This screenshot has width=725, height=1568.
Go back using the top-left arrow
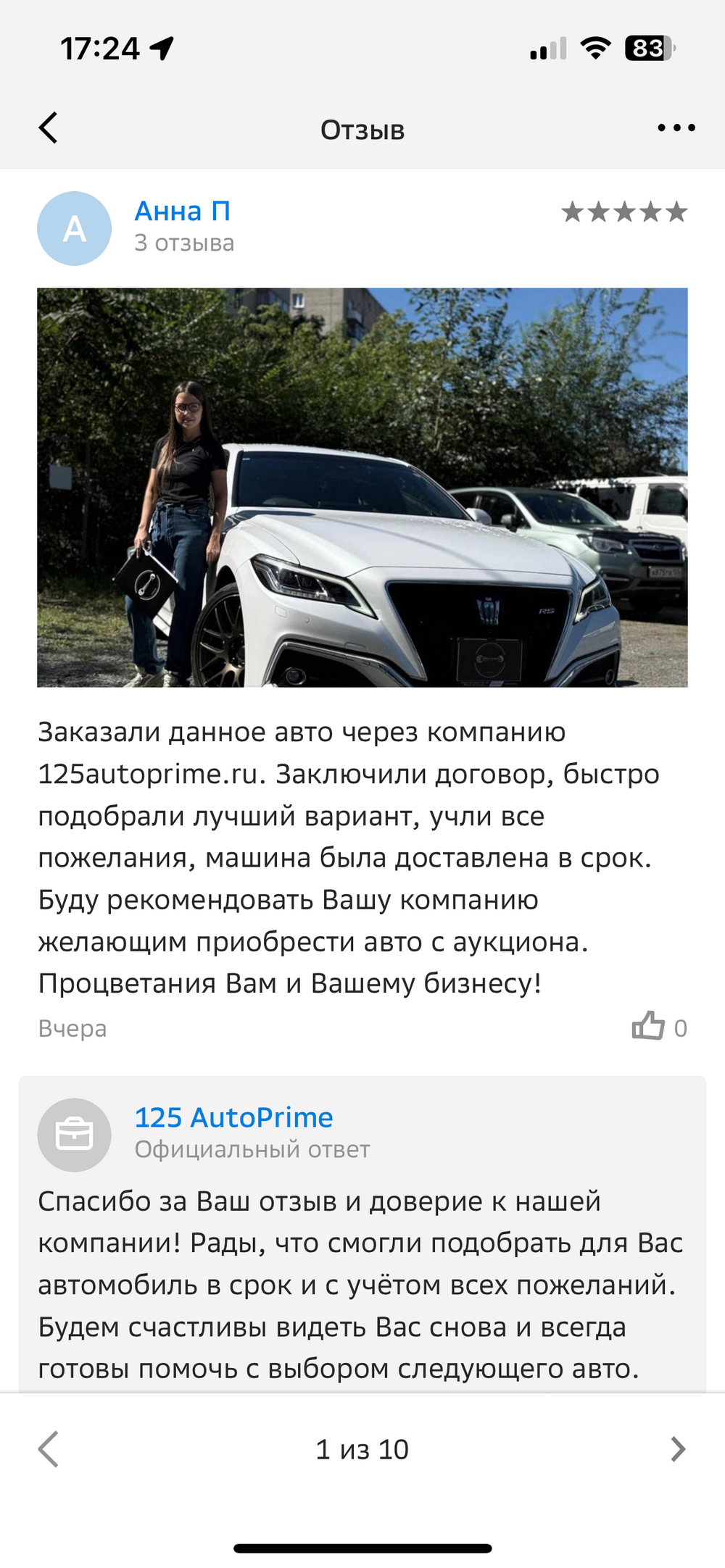click(48, 128)
